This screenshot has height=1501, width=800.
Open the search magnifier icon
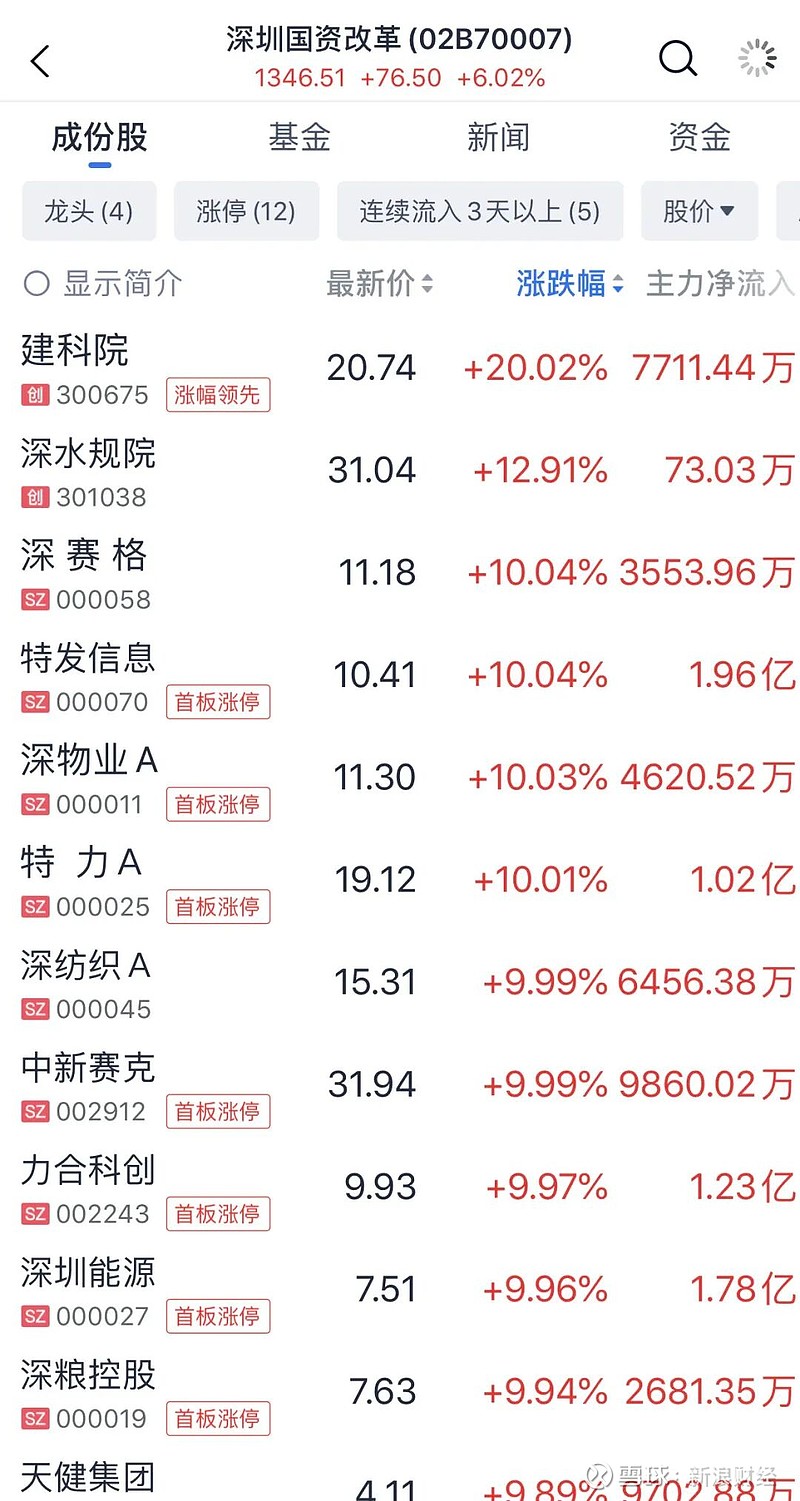tap(678, 59)
